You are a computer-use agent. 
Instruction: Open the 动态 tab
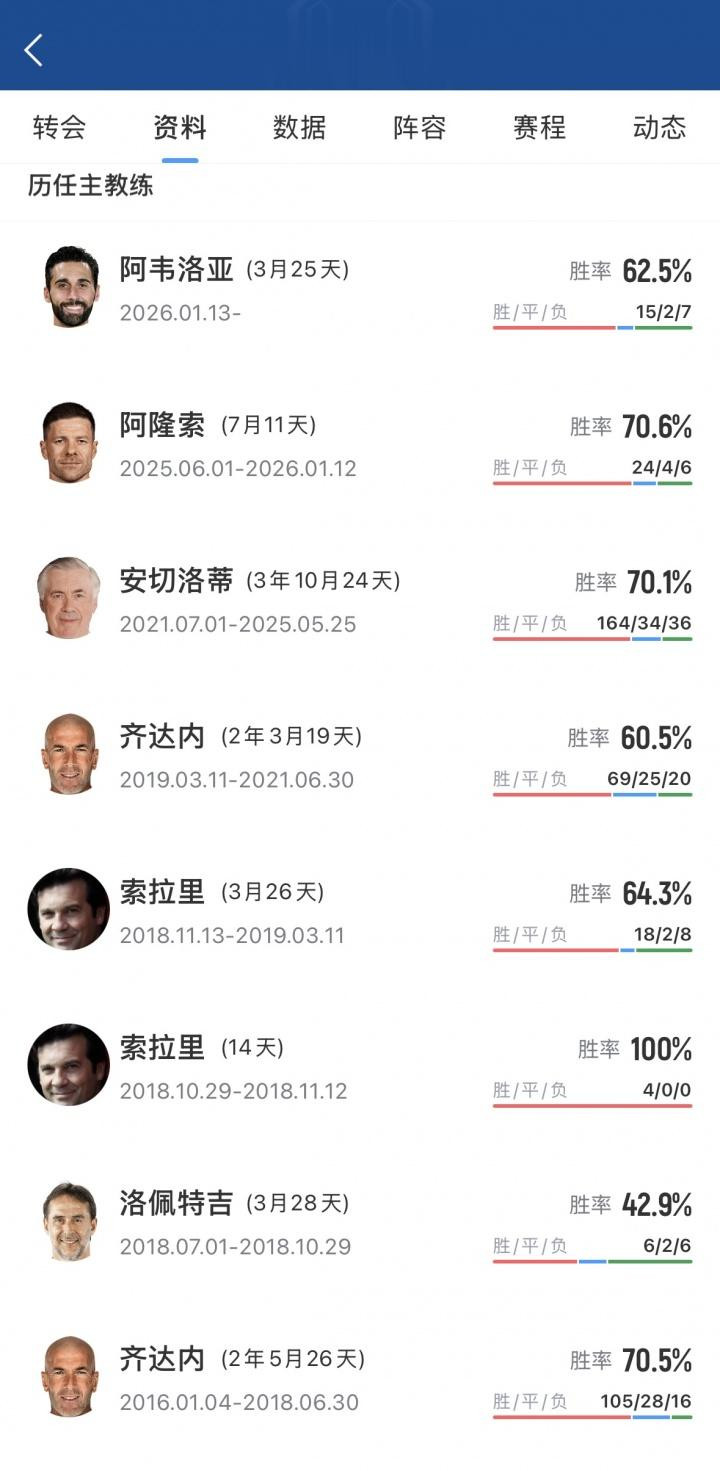click(x=660, y=128)
